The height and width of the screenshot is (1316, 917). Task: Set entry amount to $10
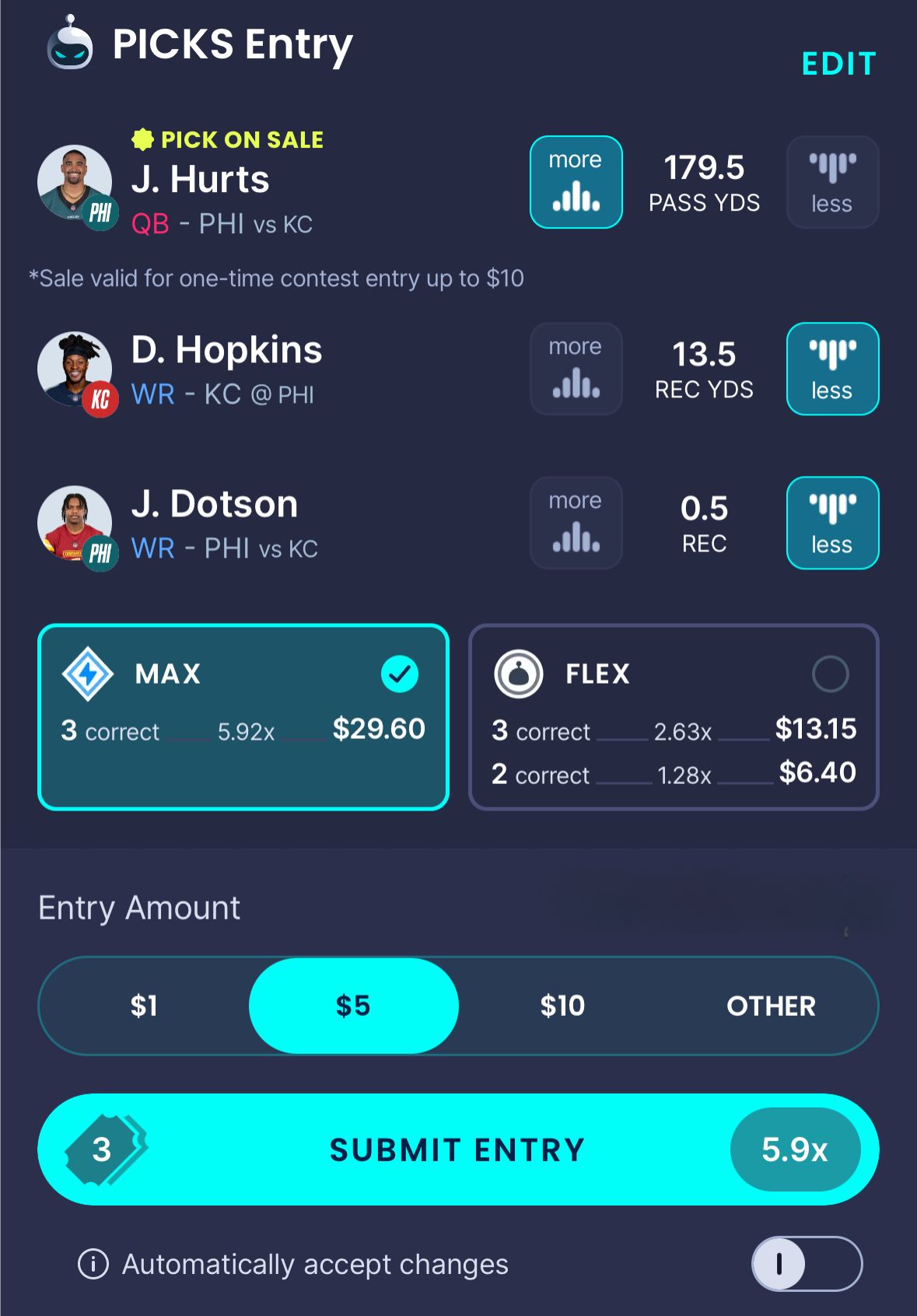(x=562, y=1006)
